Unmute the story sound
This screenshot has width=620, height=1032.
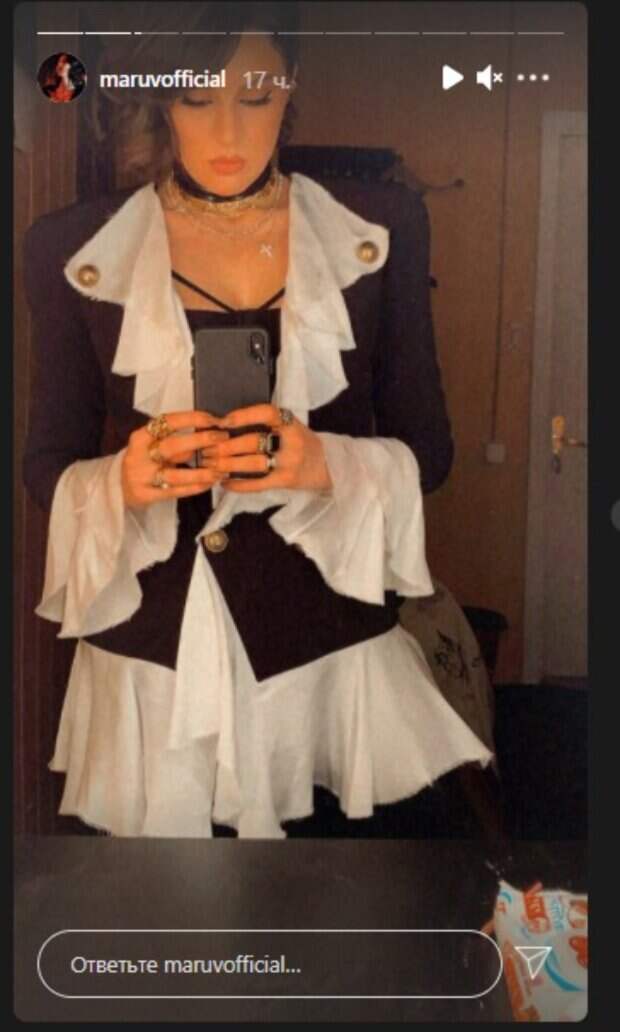point(489,78)
